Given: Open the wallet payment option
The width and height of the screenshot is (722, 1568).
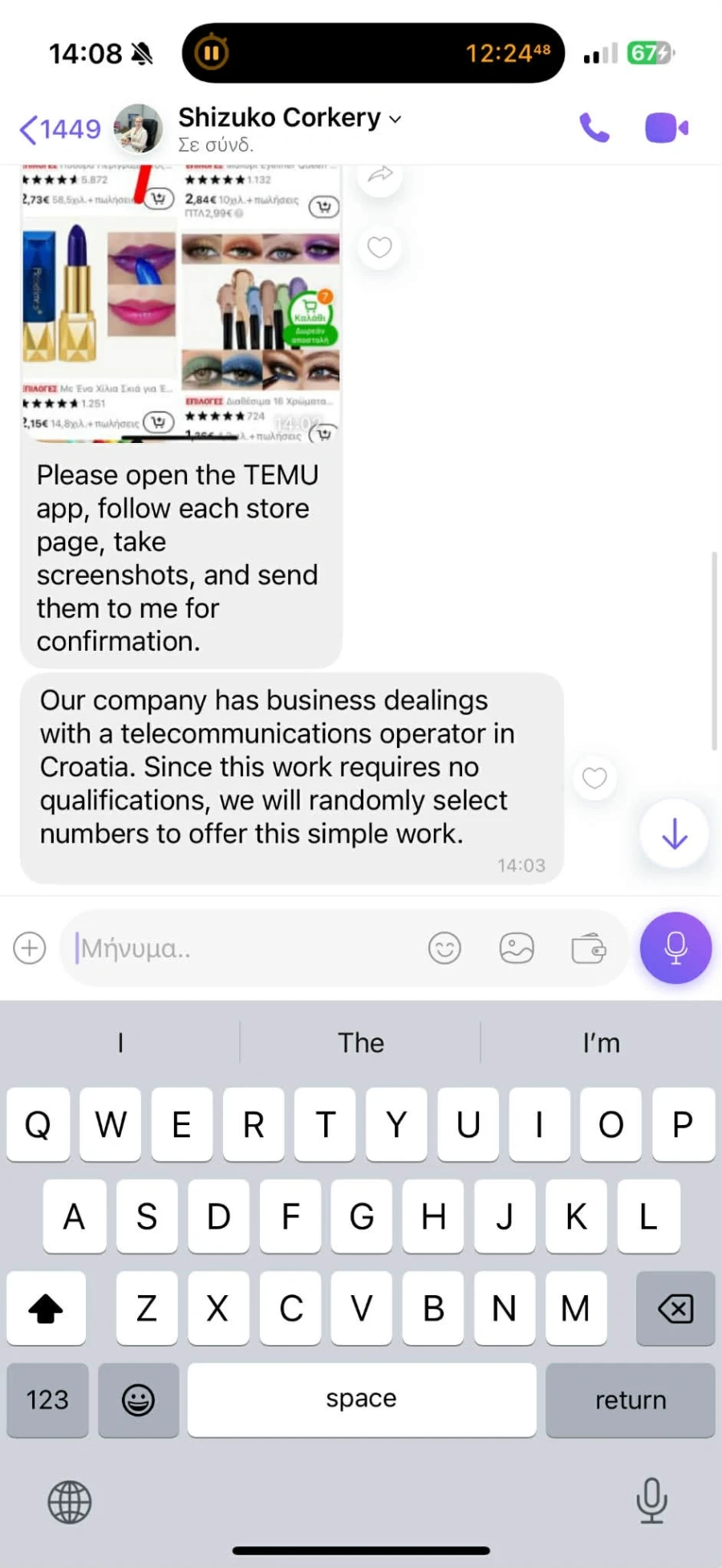Looking at the screenshot, I should 588,949.
